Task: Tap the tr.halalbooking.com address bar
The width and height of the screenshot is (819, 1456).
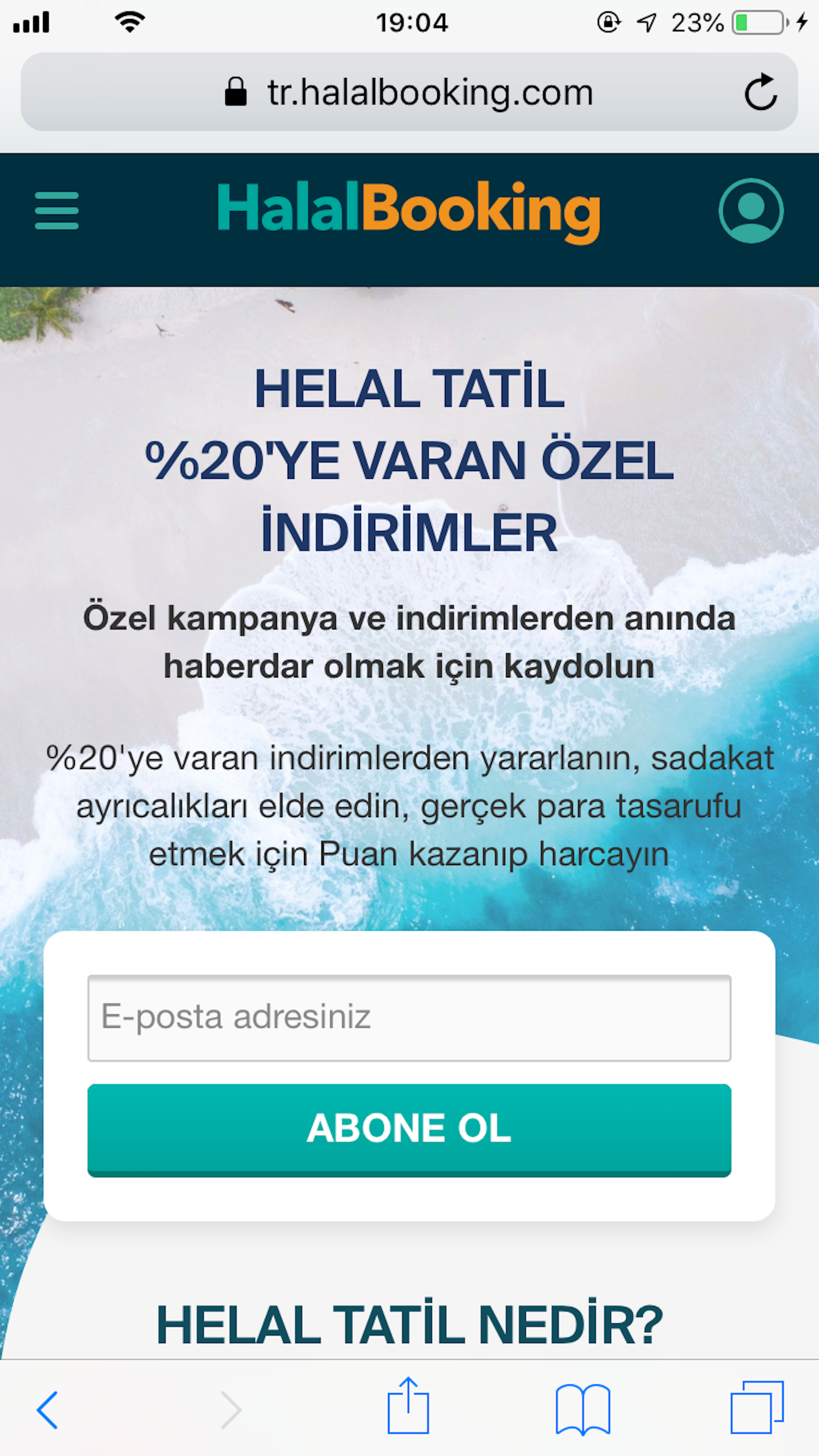Action: point(408,92)
